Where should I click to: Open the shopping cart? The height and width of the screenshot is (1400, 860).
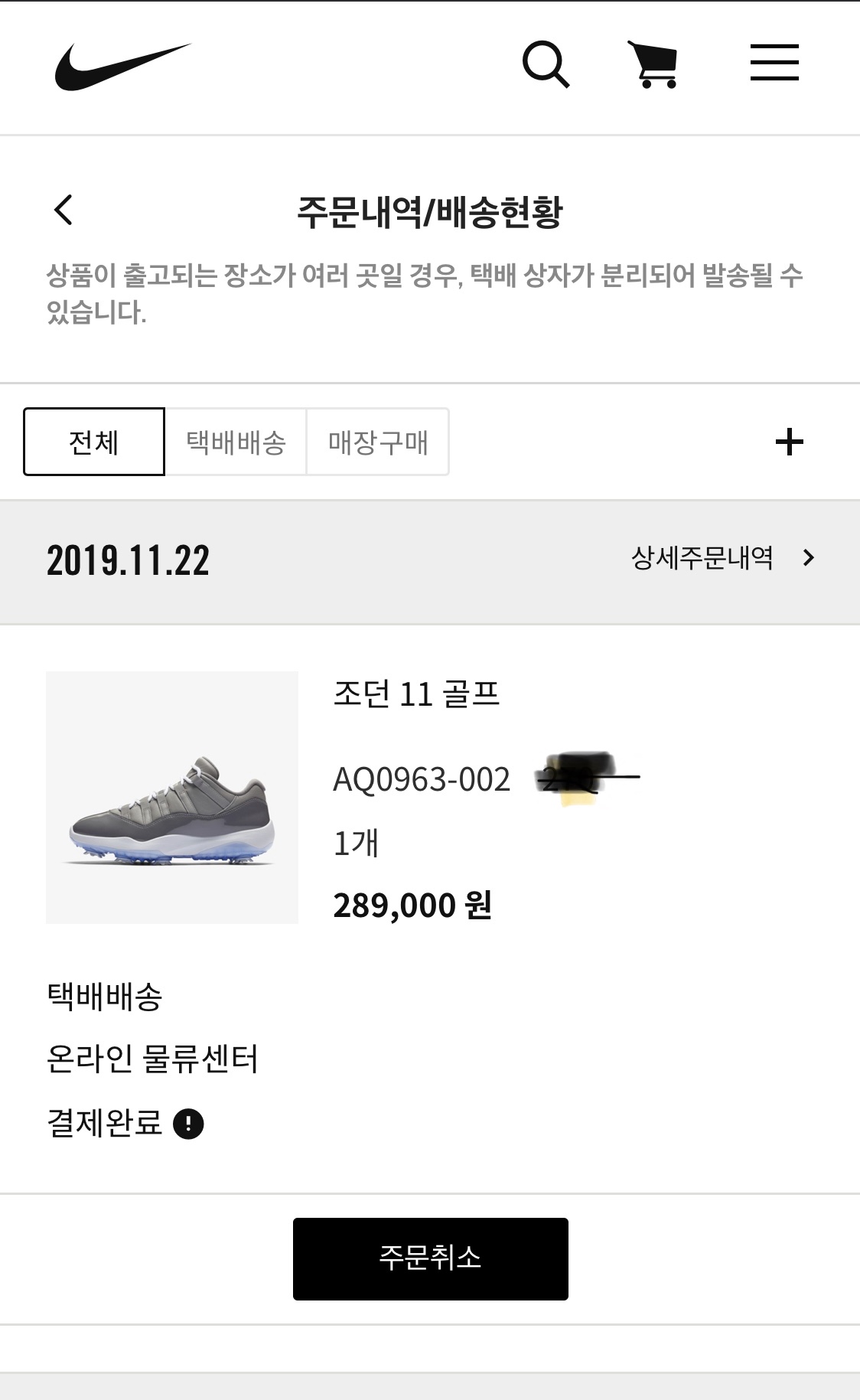click(653, 64)
